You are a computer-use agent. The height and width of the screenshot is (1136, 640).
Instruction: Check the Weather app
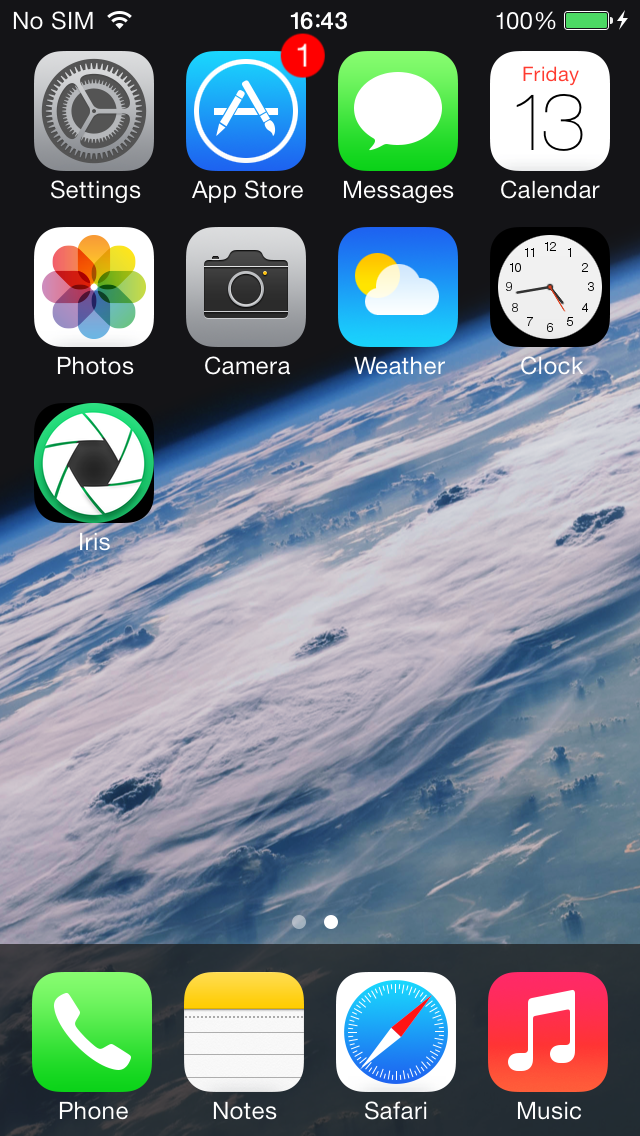(398, 287)
